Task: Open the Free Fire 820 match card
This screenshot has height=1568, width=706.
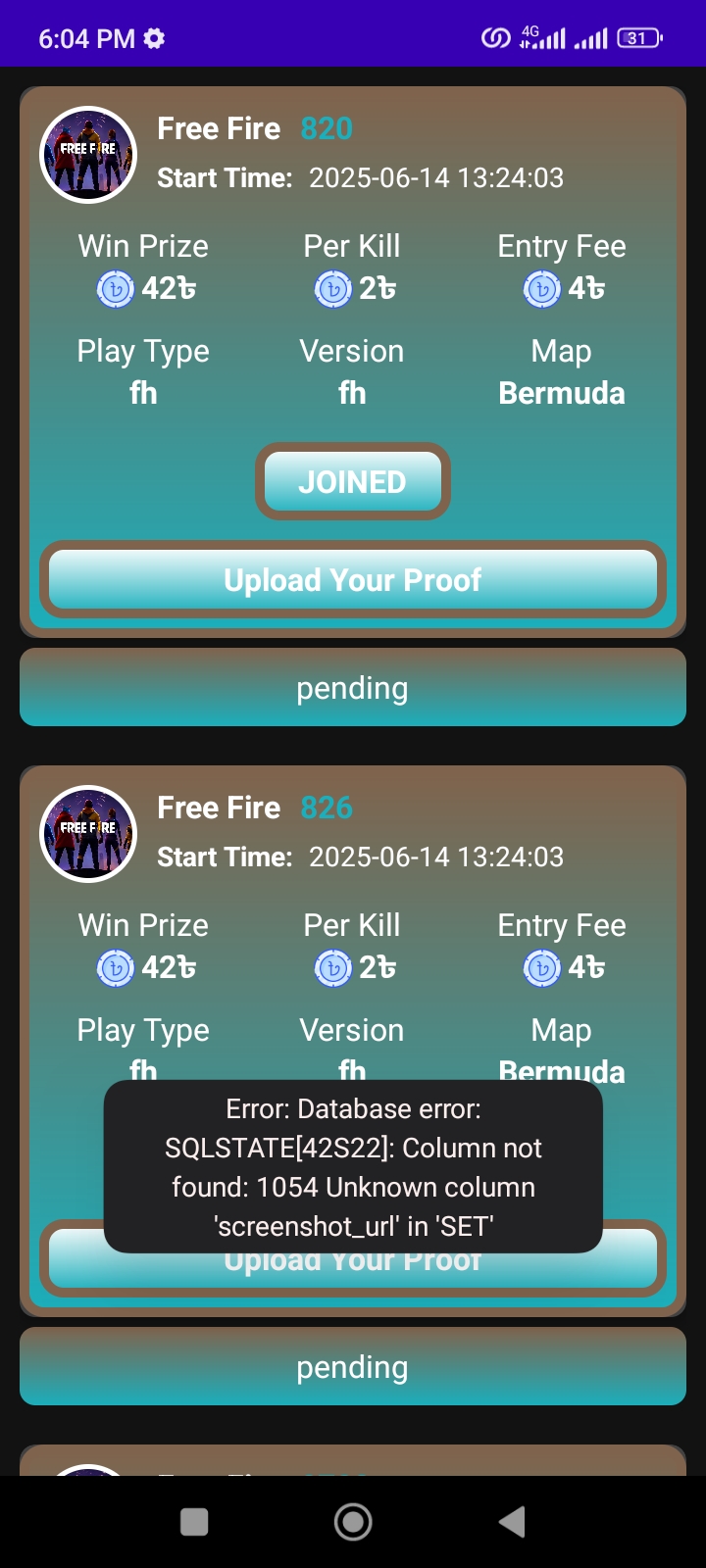Action: [353, 362]
